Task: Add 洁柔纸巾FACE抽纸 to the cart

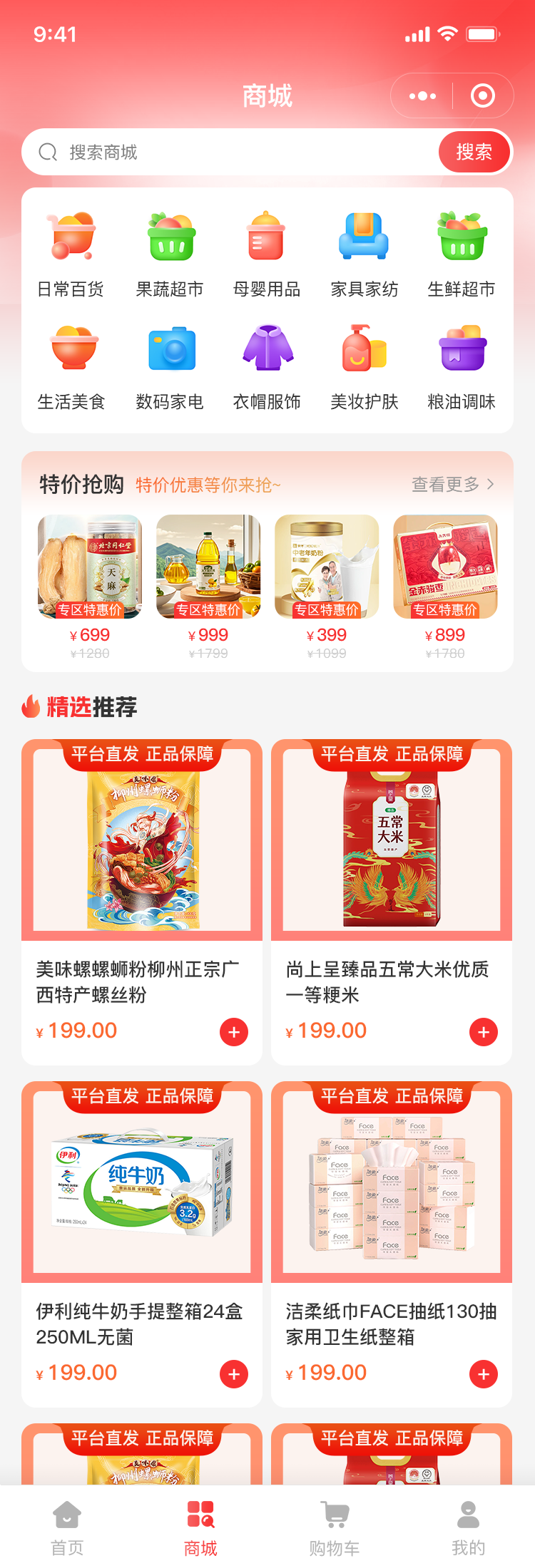Action: click(x=484, y=1374)
